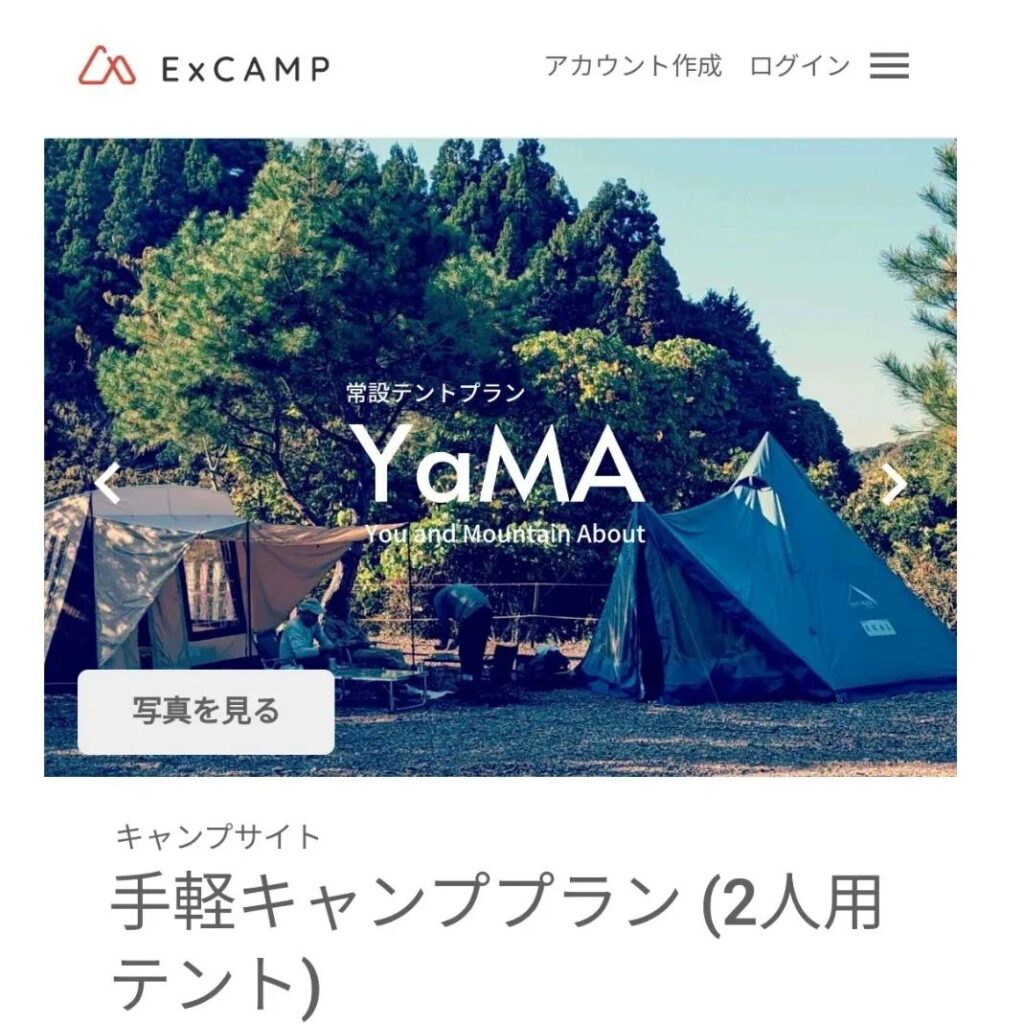Show the next photo with right arrow

click(x=893, y=484)
